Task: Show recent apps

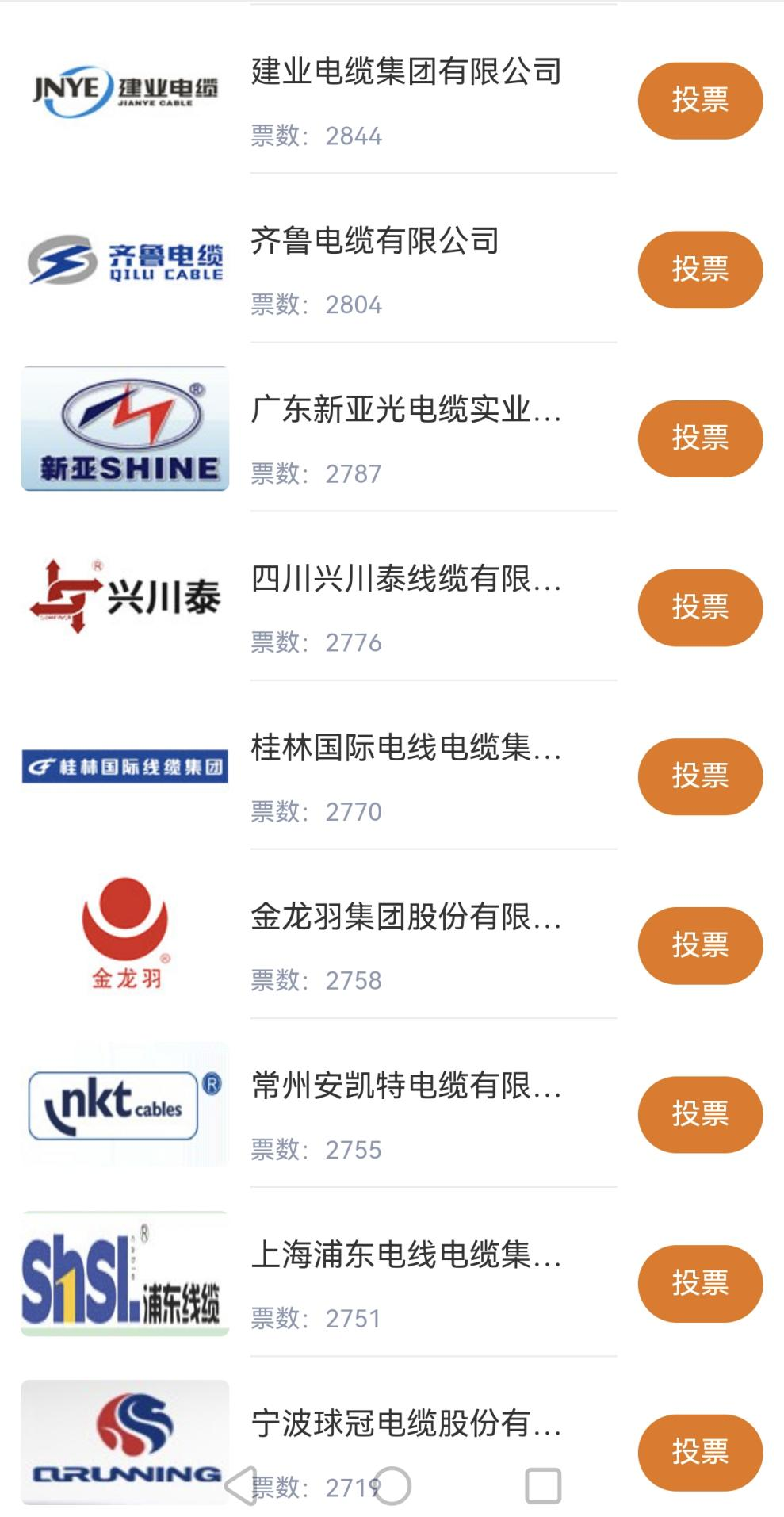Action: point(543,1485)
